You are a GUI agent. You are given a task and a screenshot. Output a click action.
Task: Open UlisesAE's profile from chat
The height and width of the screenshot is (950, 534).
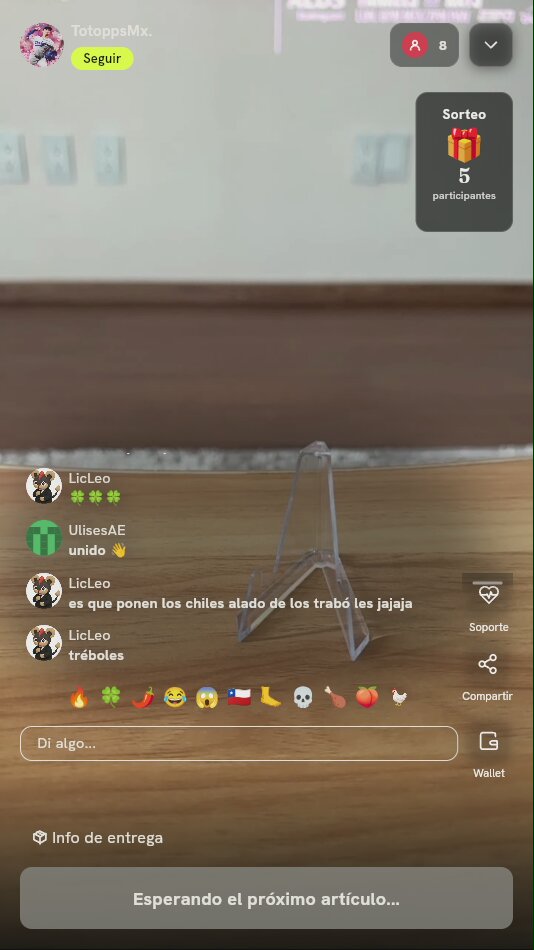click(44, 538)
